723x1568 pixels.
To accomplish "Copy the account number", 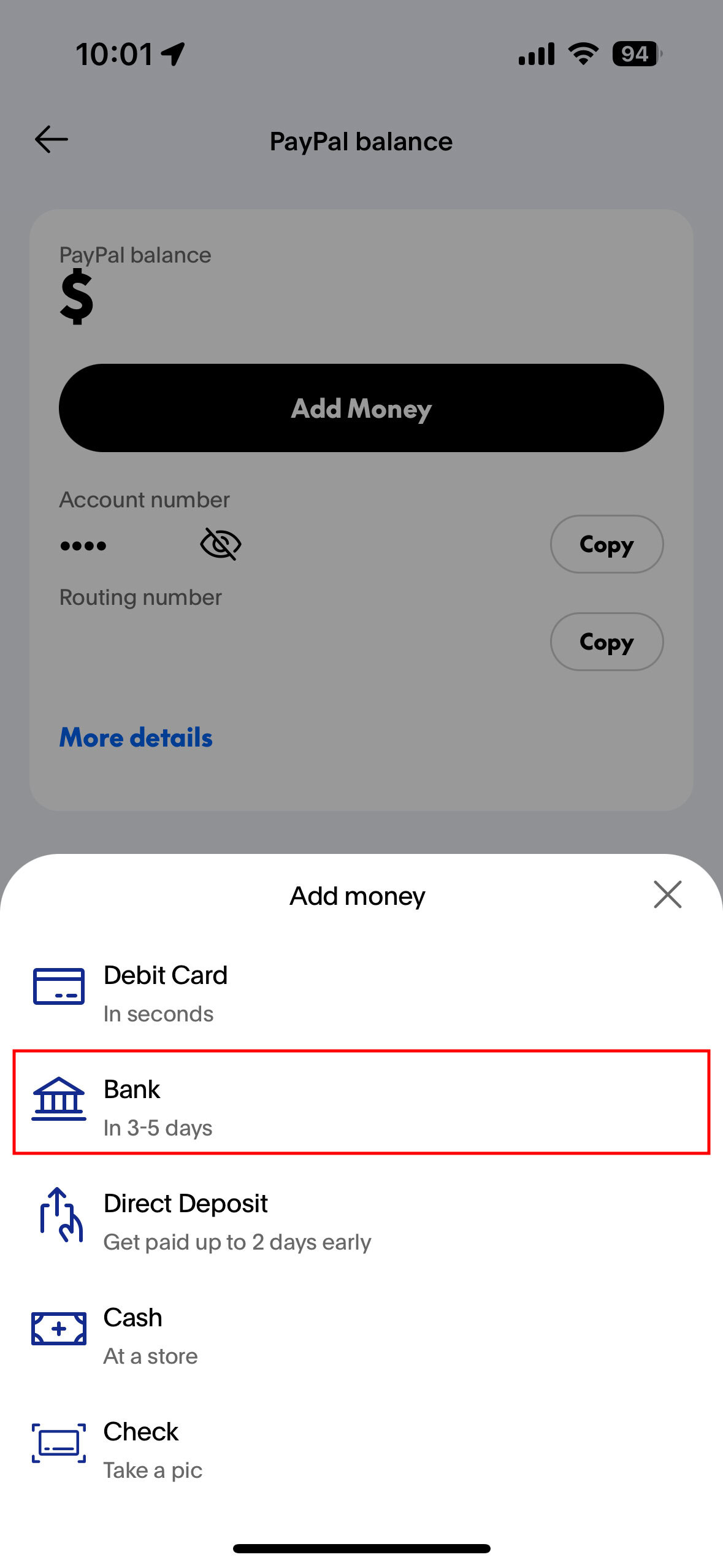I will 606,544.
